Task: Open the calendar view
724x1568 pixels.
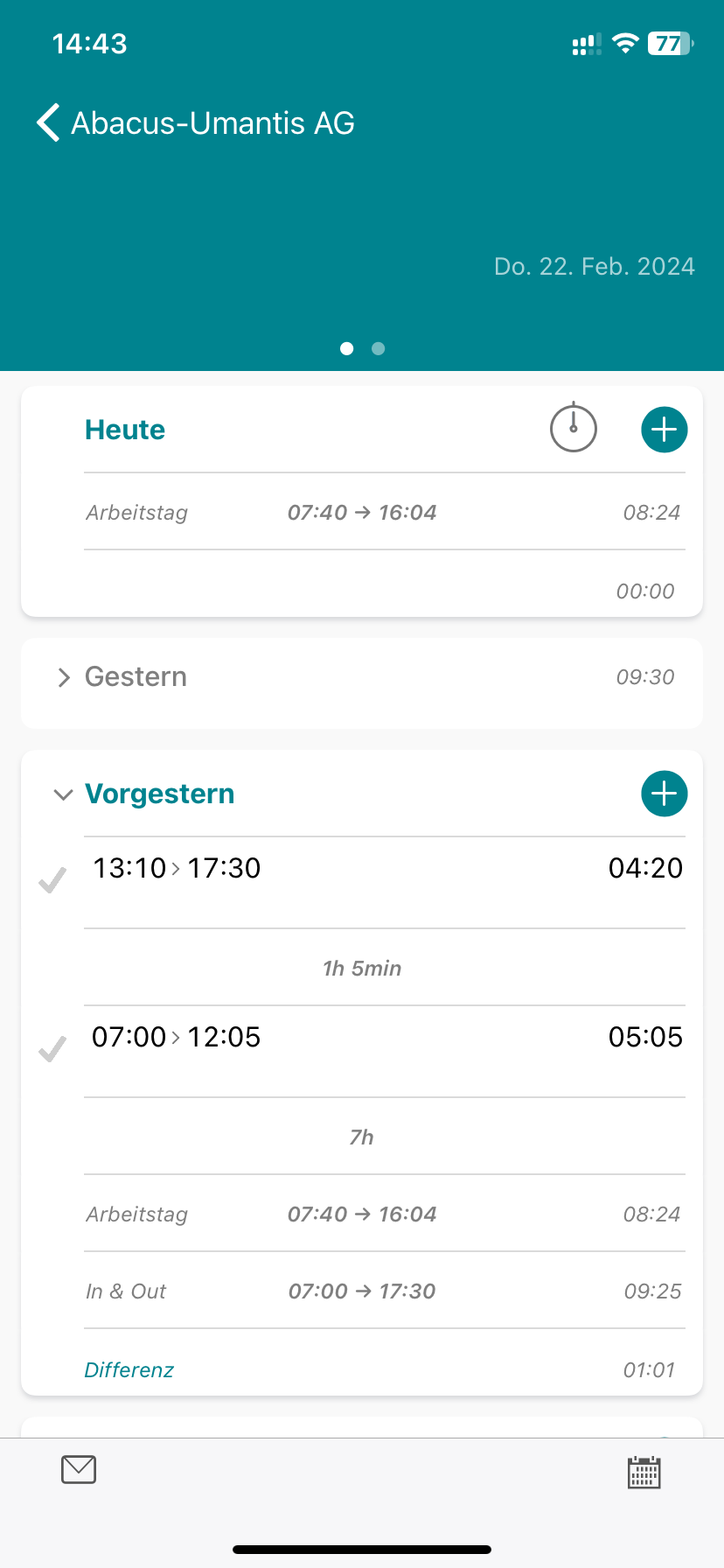Action: point(644,1472)
